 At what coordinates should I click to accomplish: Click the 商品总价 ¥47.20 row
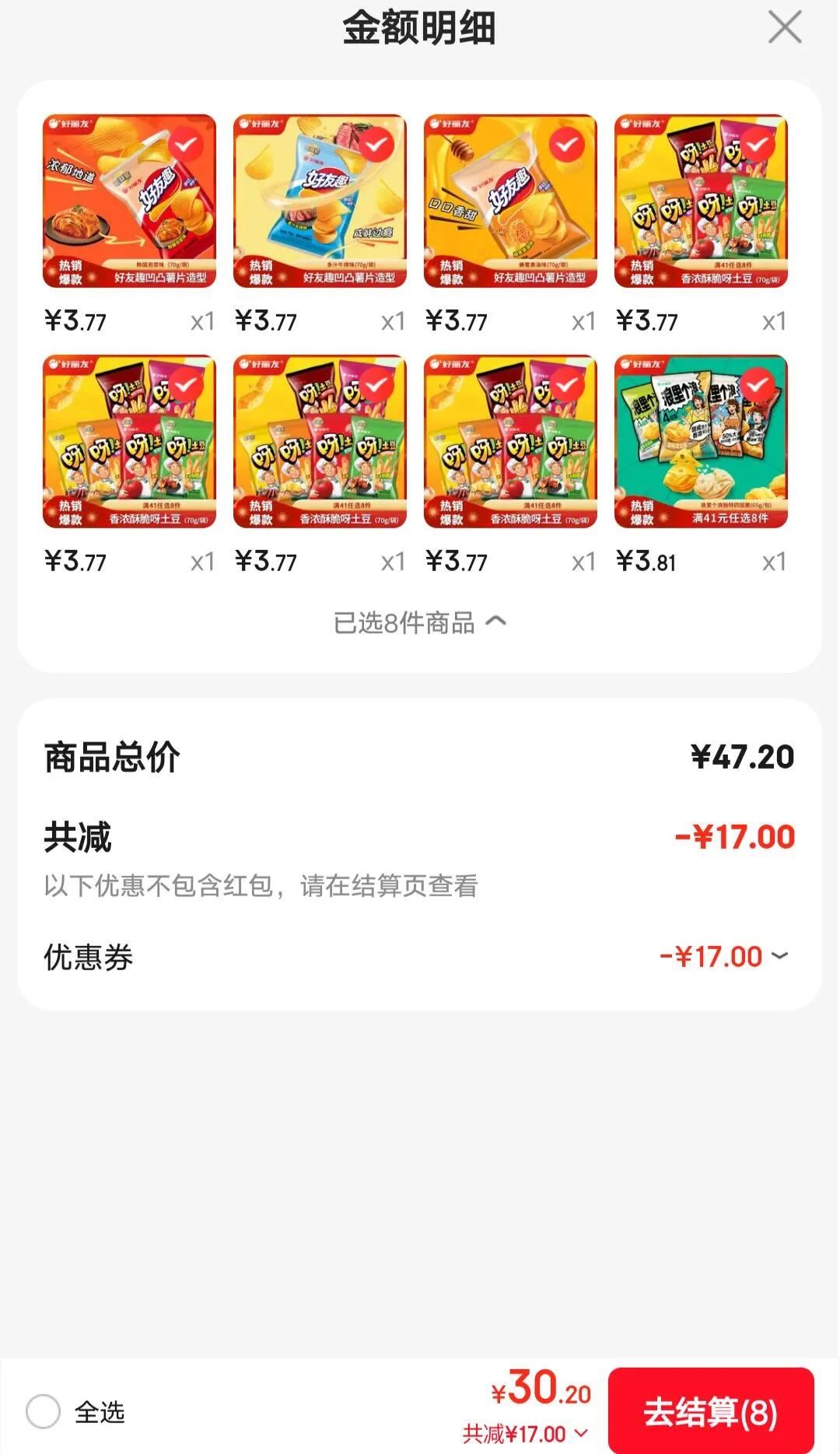tap(420, 756)
